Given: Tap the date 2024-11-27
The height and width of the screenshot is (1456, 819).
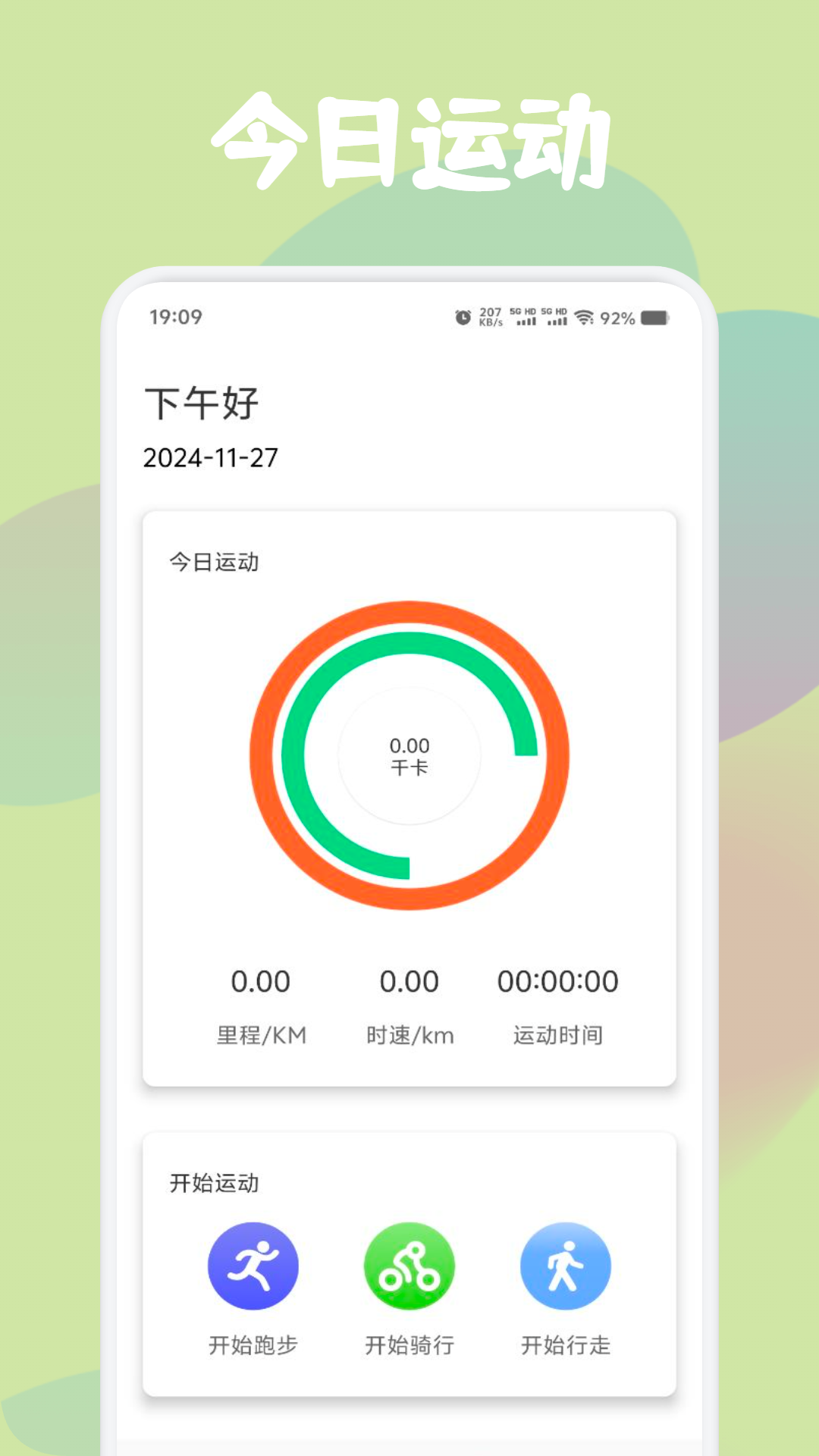Looking at the screenshot, I should click(209, 456).
